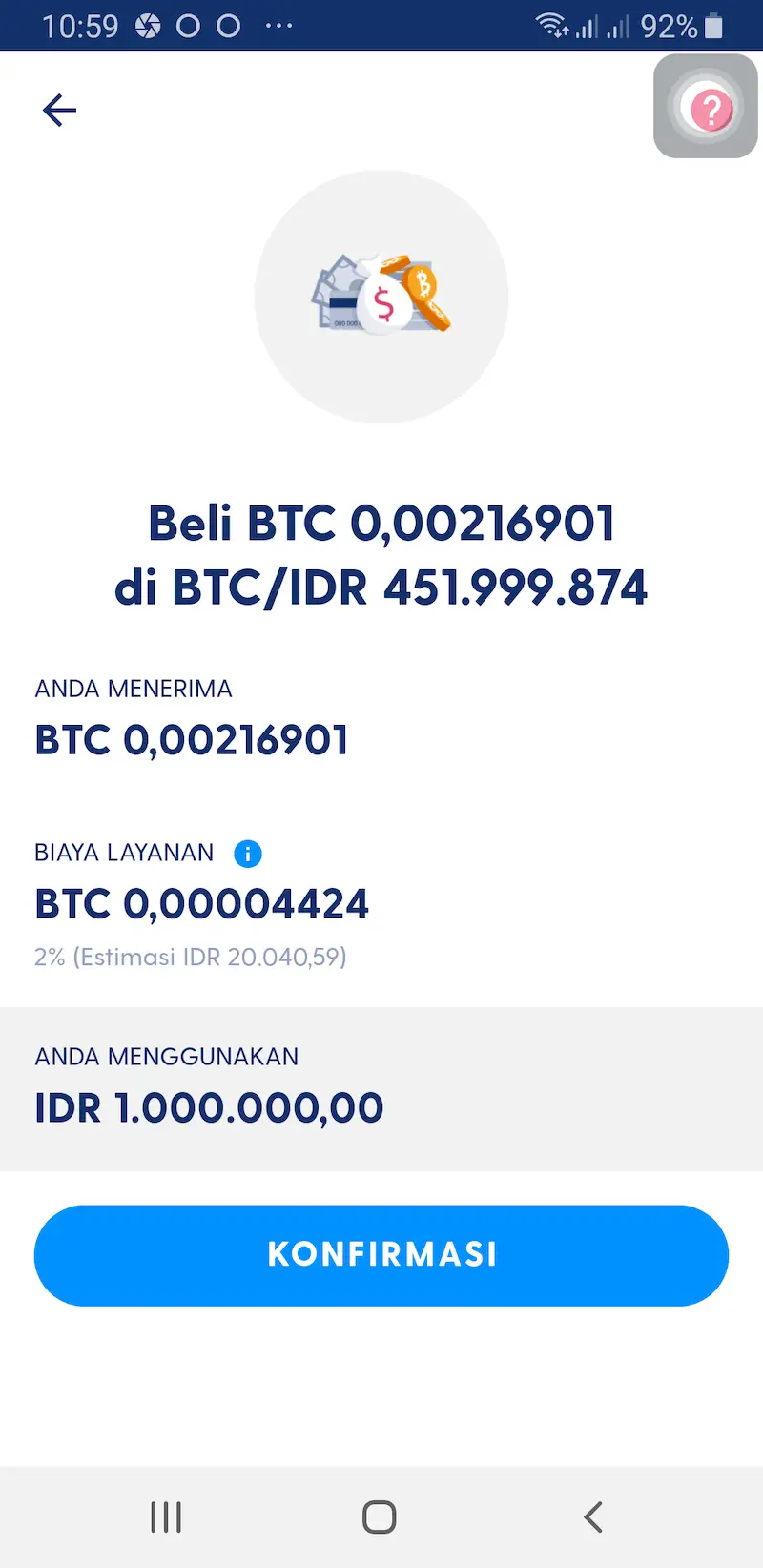Tap the 2% fee estimation text
The height and width of the screenshot is (1568, 763).
click(x=191, y=957)
